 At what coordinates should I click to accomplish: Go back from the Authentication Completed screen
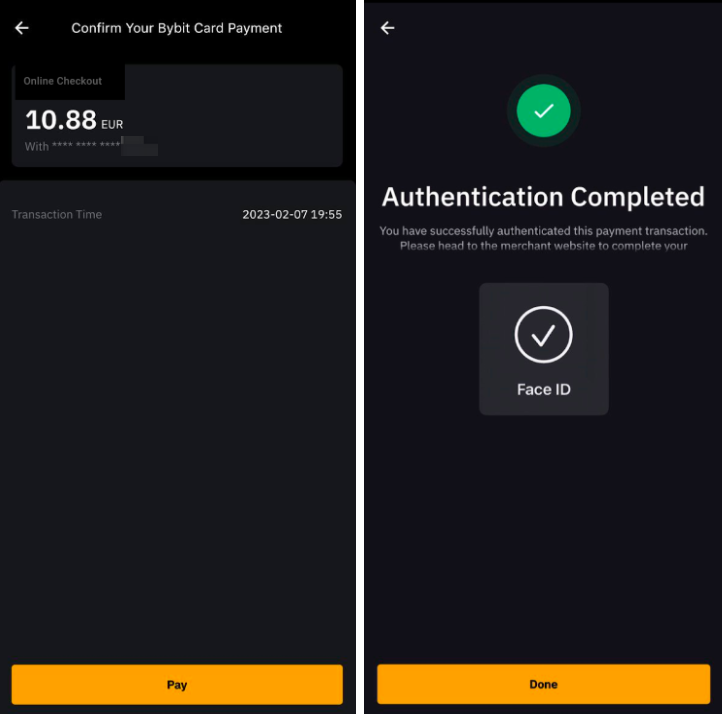coord(388,28)
